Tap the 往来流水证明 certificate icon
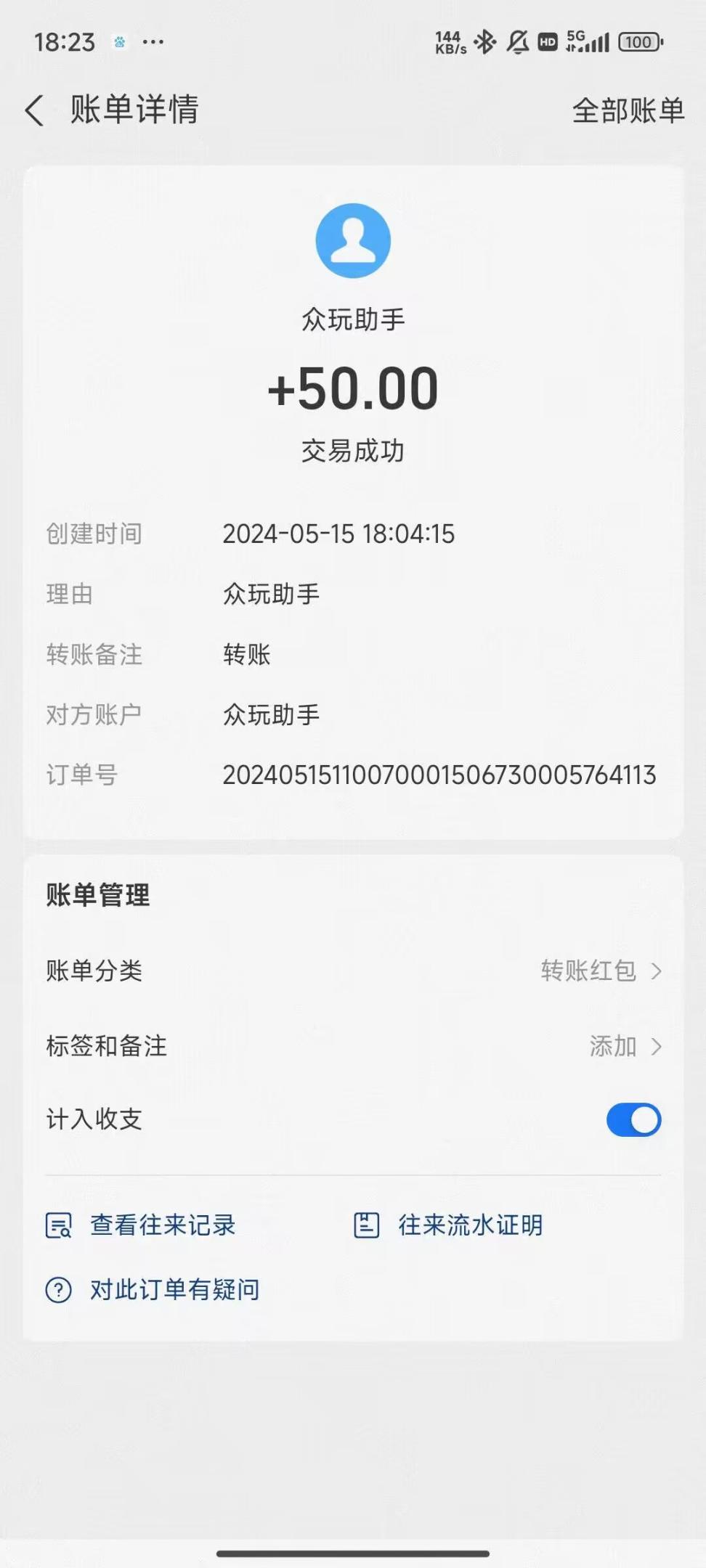 pos(368,1225)
